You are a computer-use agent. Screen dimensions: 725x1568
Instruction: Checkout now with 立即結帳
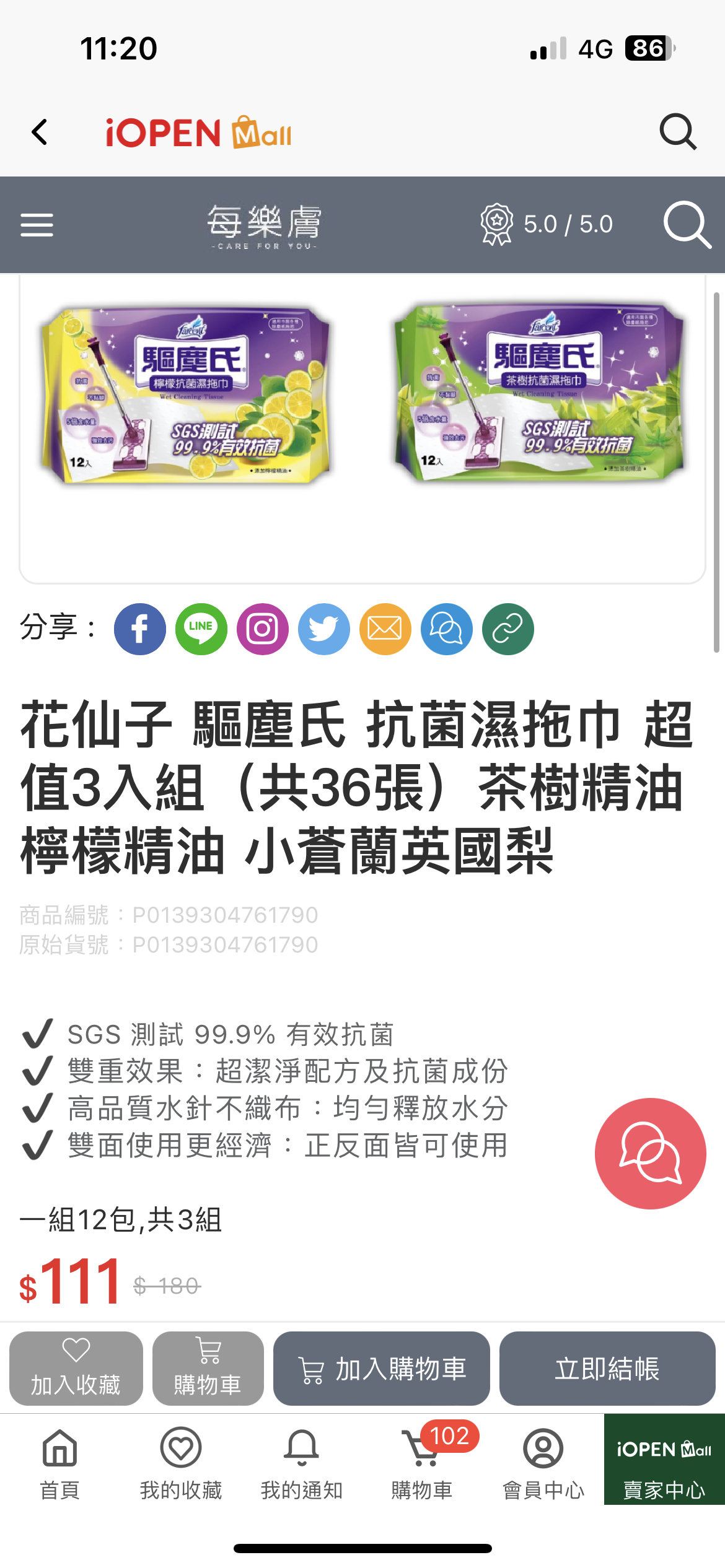[607, 1368]
